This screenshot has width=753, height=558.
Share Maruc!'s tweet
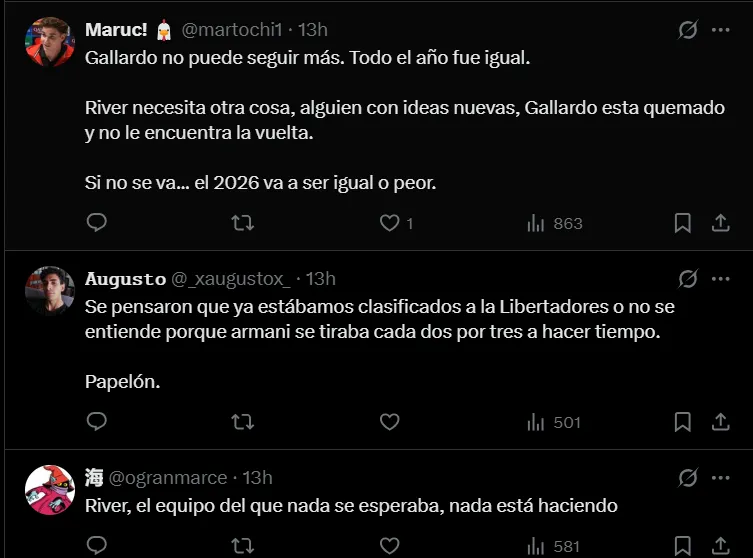[x=720, y=223]
